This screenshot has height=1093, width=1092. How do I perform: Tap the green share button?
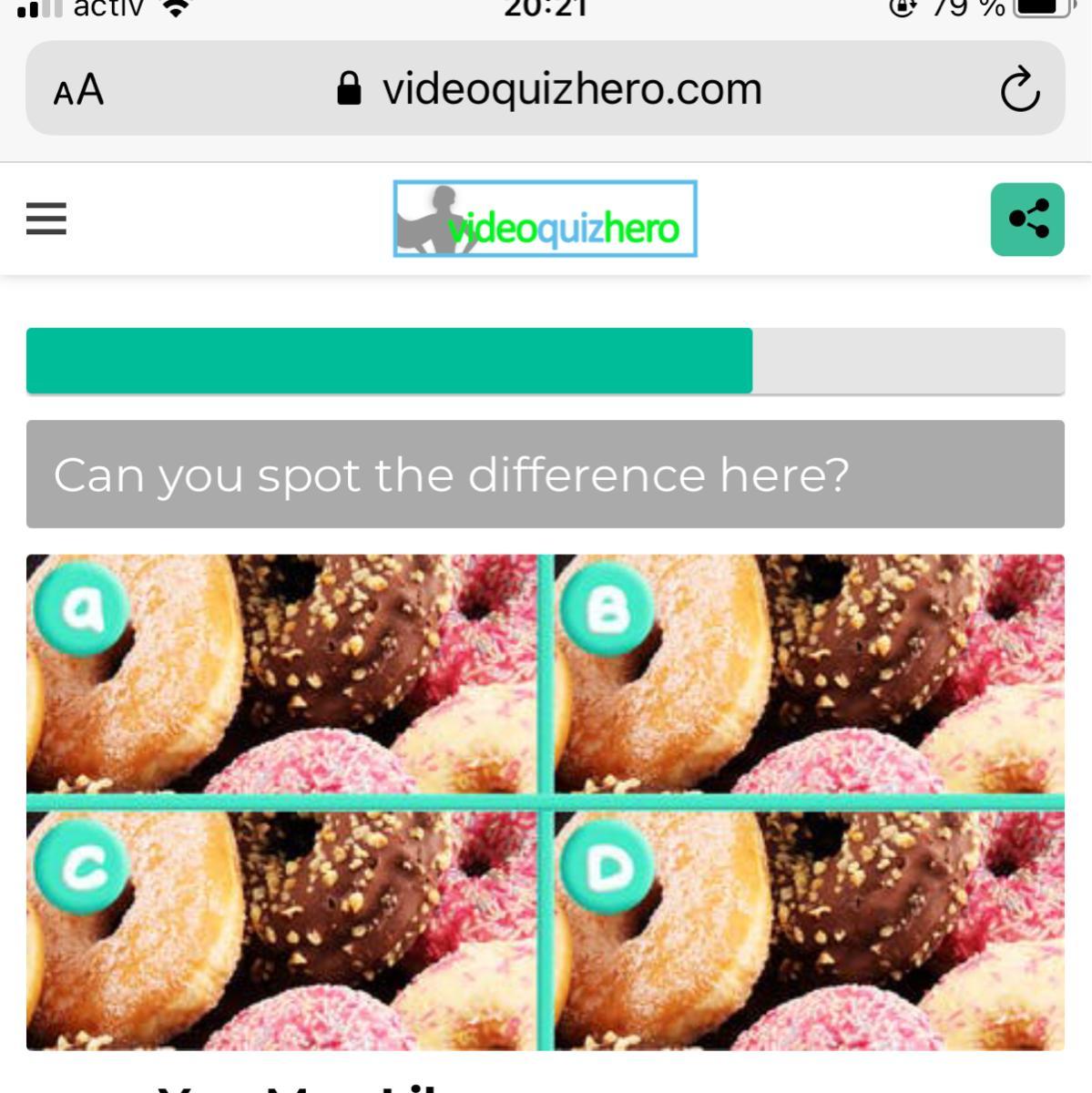point(1027,220)
